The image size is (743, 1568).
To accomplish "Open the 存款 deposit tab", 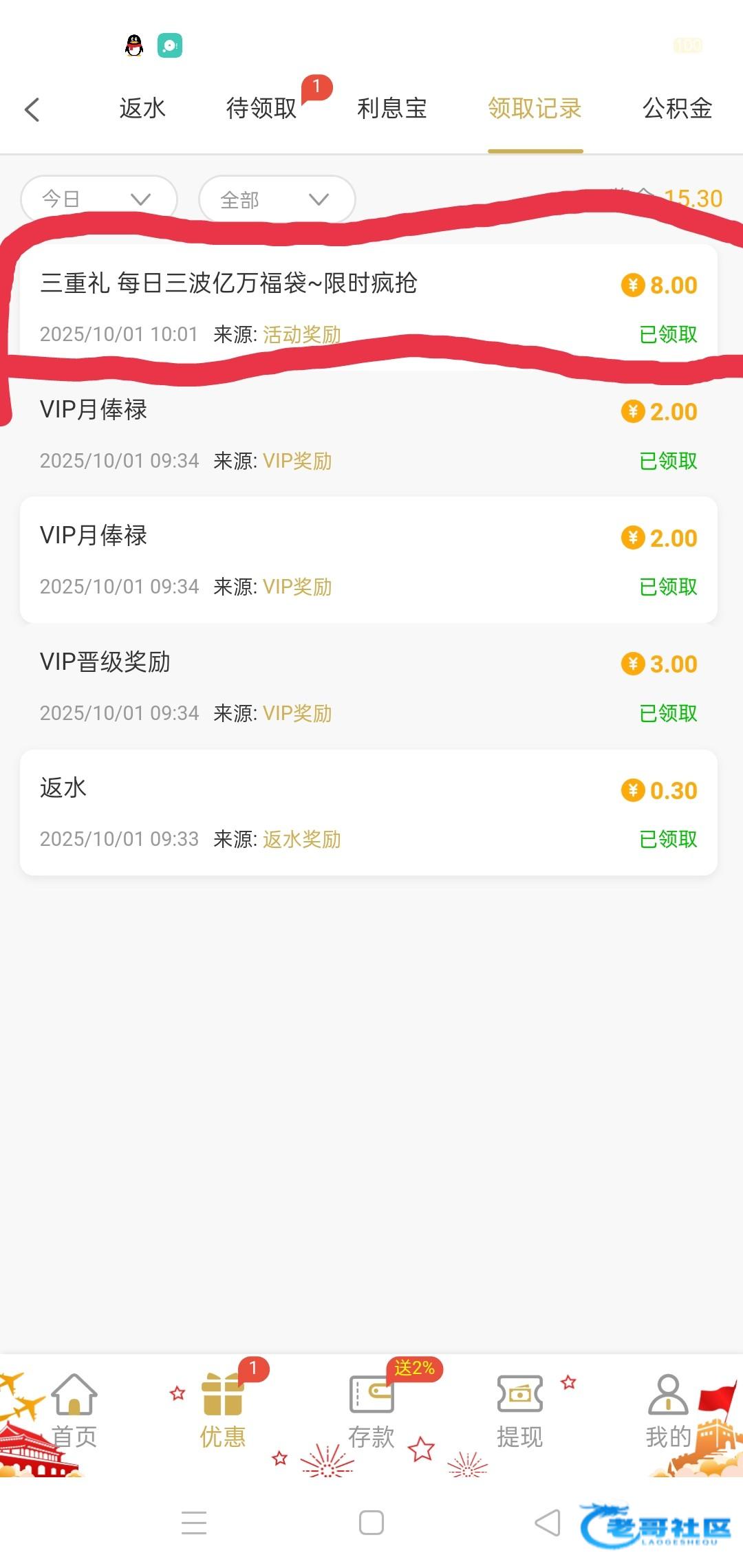I will pos(371,1411).
